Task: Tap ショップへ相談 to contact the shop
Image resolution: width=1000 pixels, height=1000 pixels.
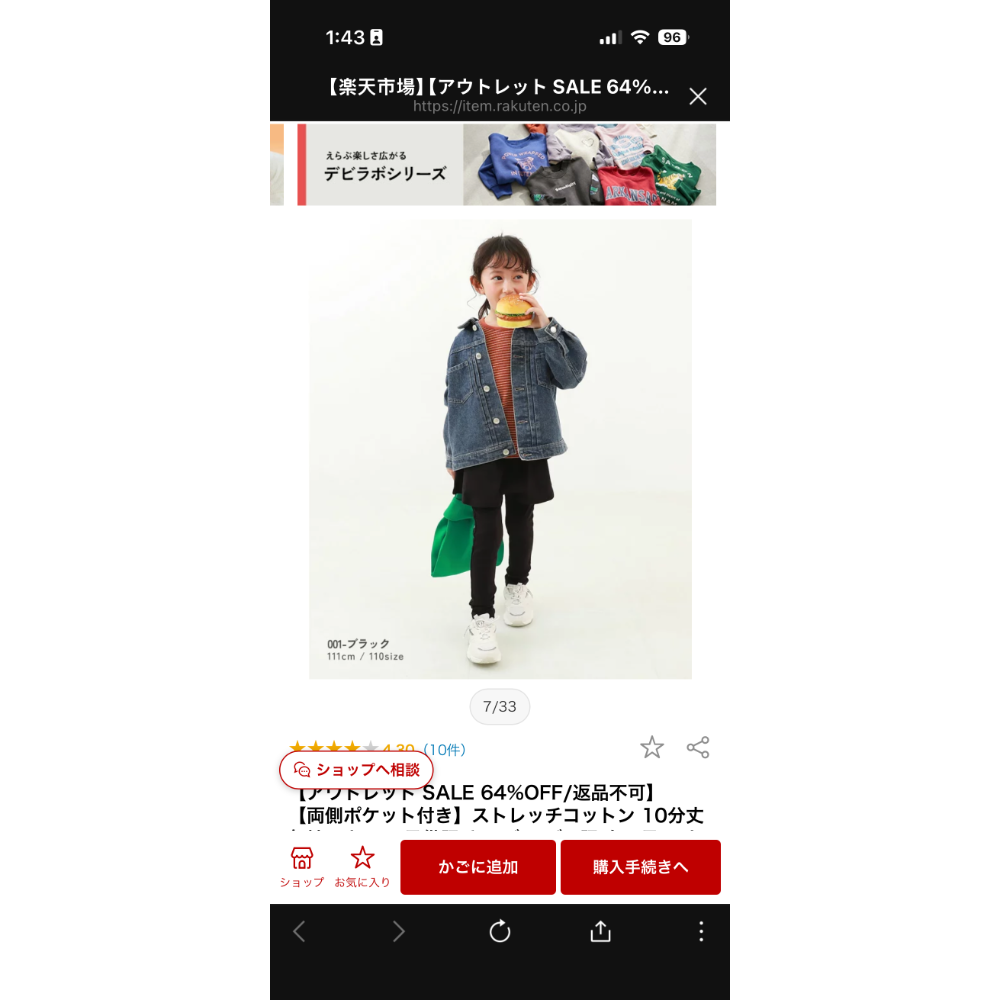Action: point(356,770)
